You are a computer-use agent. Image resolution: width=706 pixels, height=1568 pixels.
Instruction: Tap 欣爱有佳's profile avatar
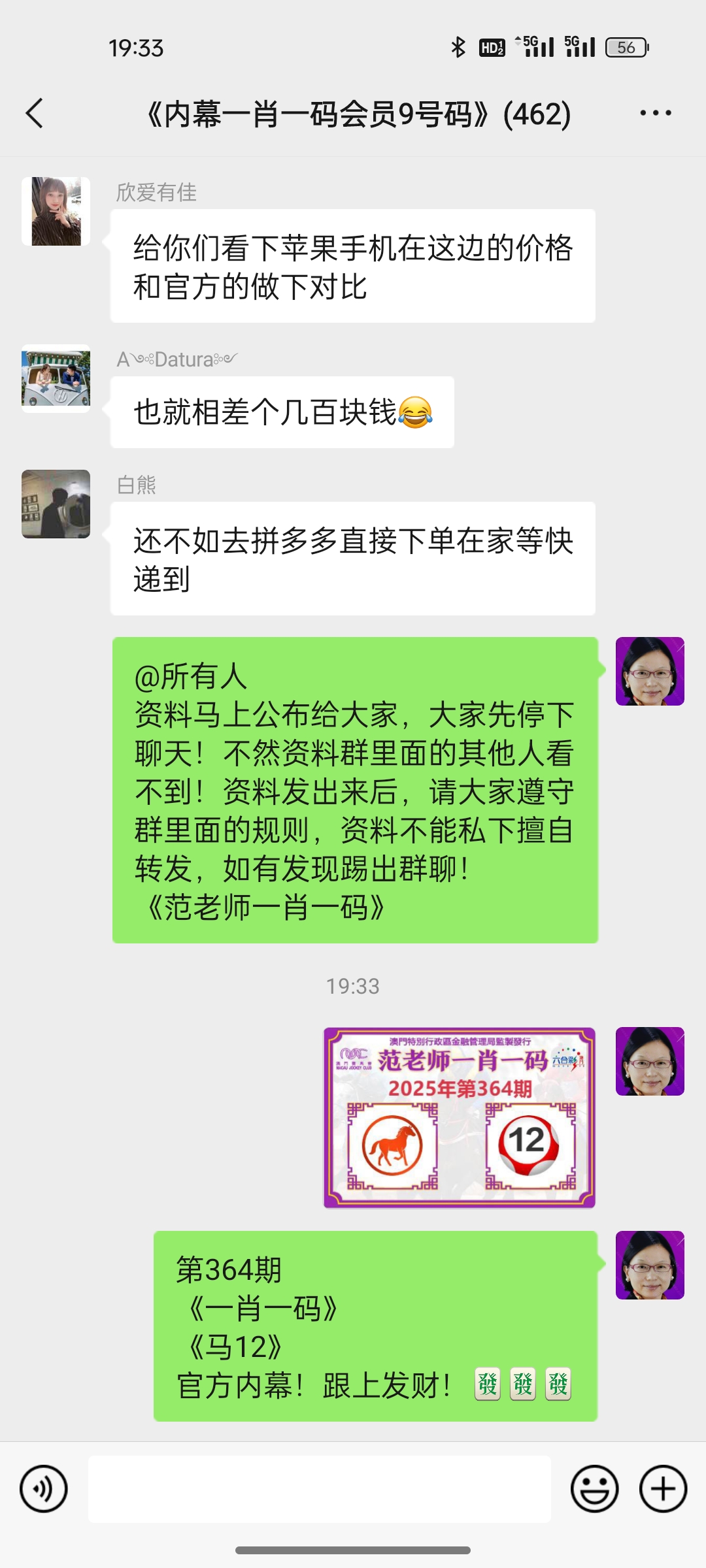pos(56,211)
